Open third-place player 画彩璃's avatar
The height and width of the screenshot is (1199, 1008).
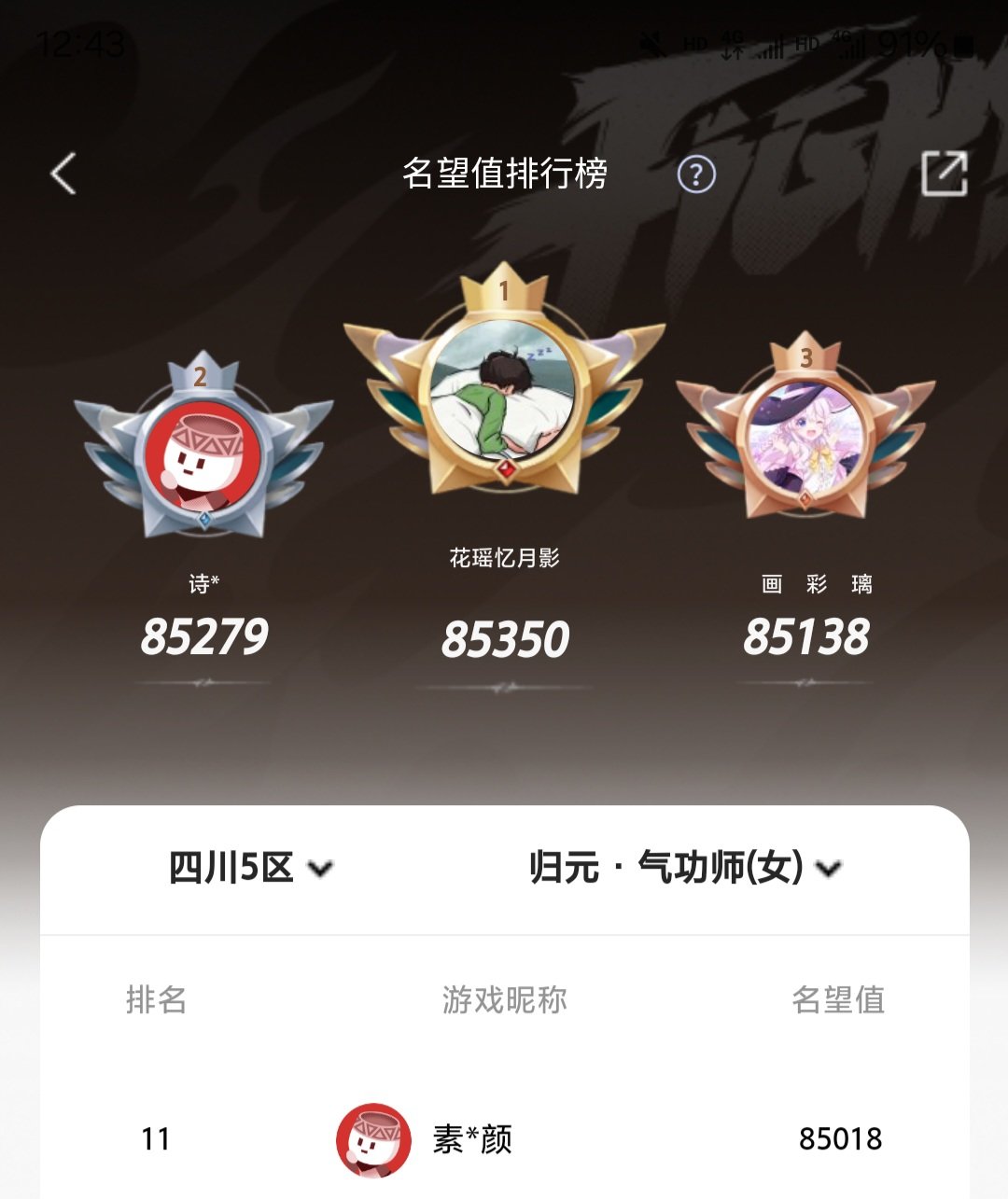805,439
